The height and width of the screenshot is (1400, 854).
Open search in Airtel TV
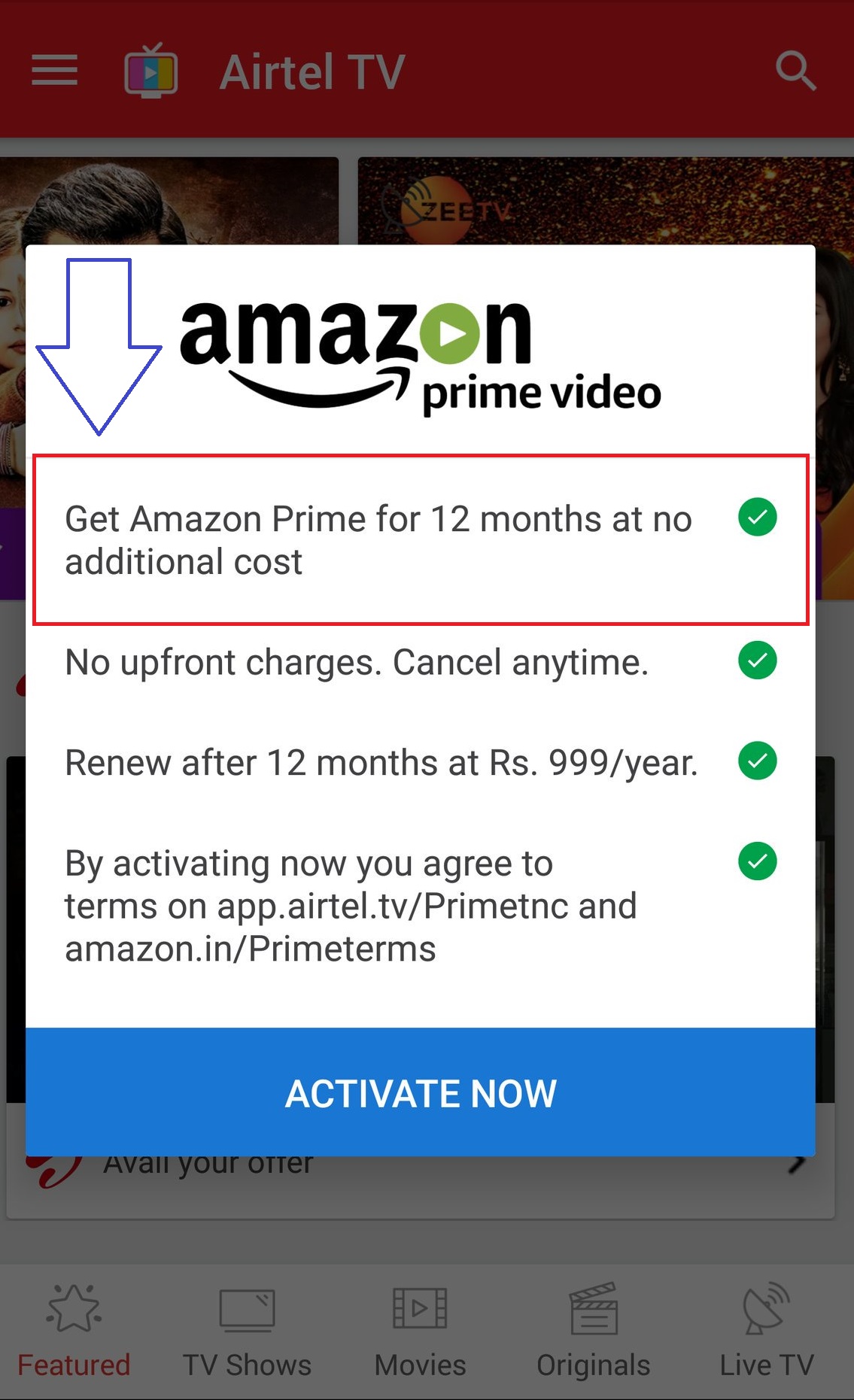coord(795,71)
